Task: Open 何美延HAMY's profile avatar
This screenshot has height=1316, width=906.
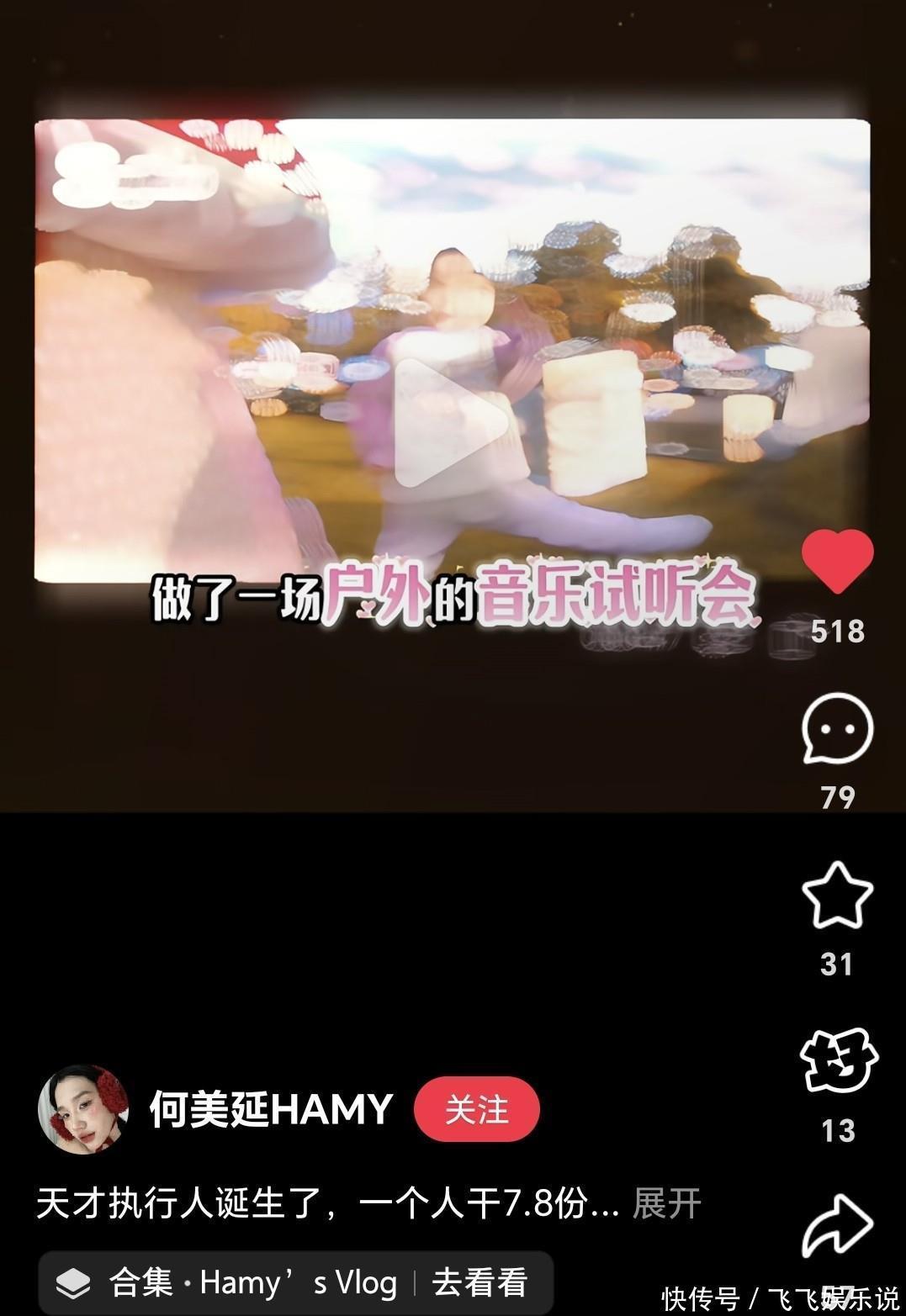Action: point(83,1110)
